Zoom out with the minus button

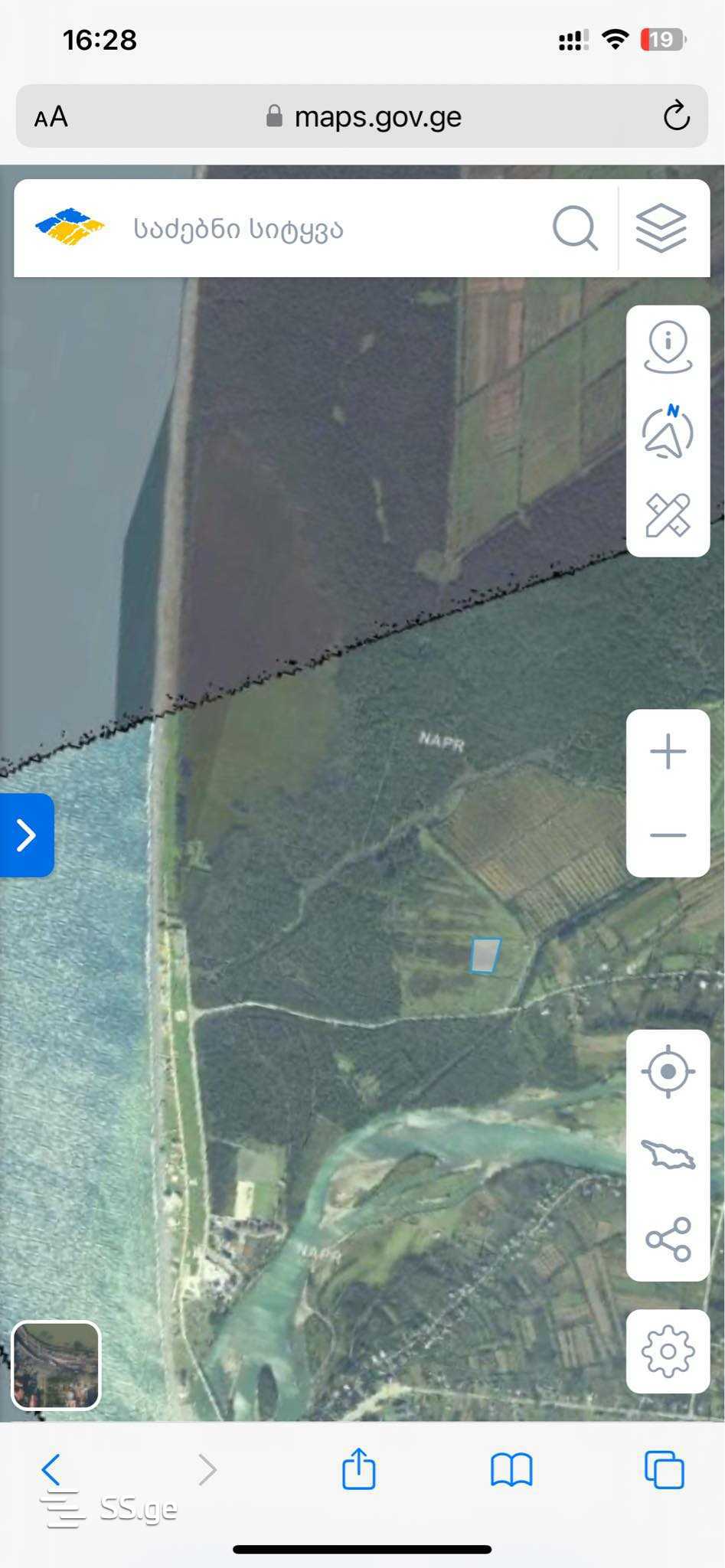click(x=668, y=835)
